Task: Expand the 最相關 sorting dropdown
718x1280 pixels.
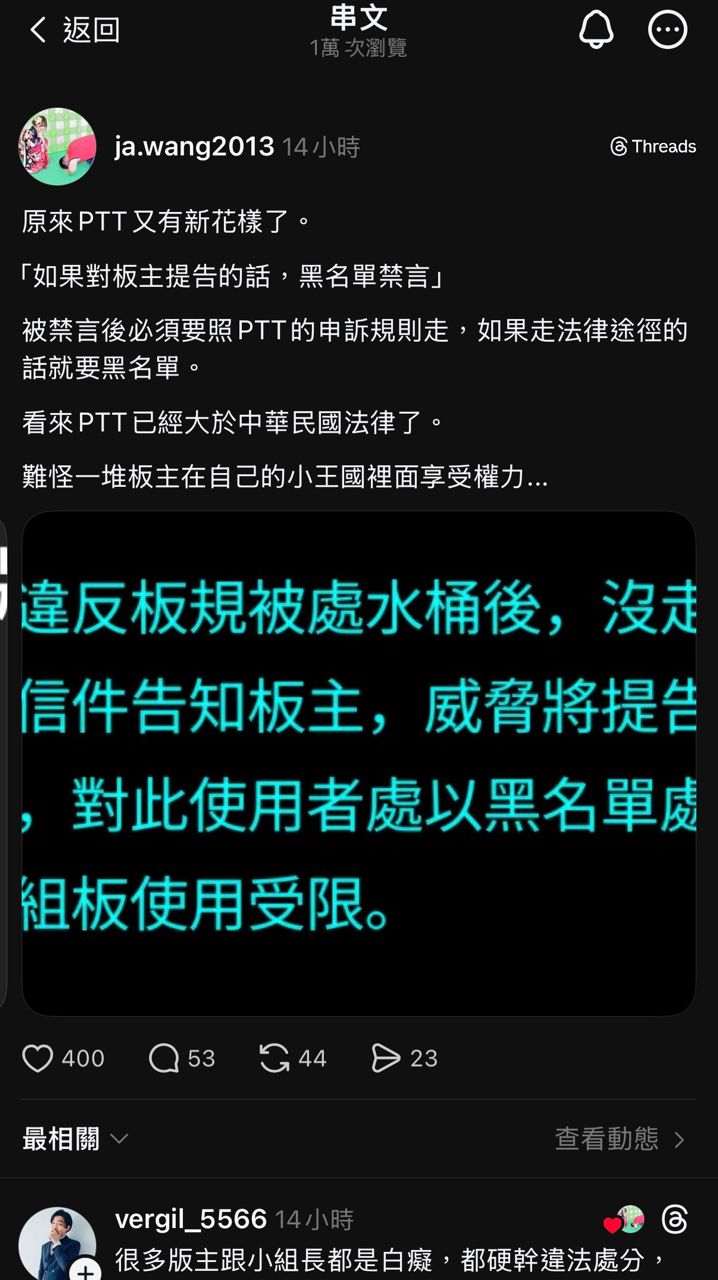Action: pos(76,1139)
